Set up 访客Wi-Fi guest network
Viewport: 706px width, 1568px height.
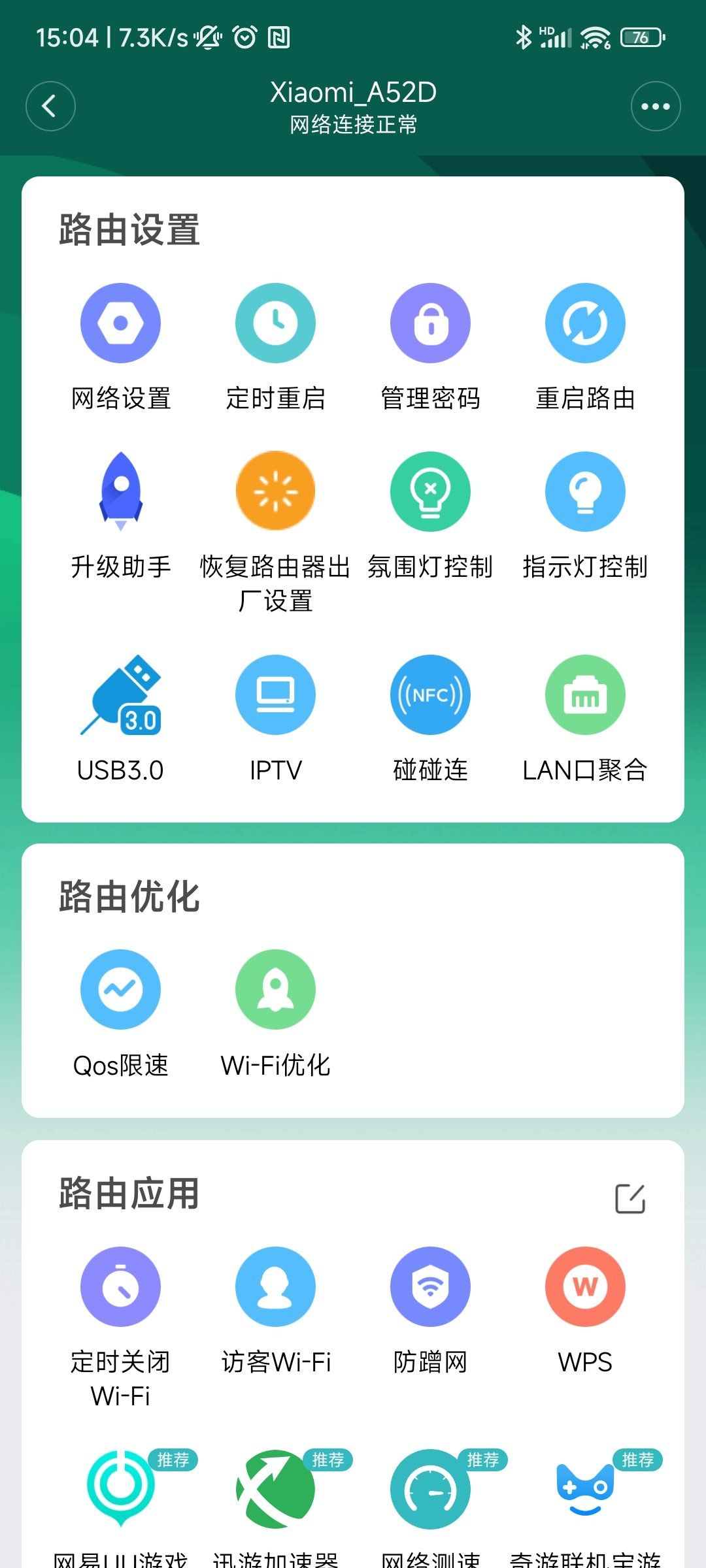coord(275,1287)
